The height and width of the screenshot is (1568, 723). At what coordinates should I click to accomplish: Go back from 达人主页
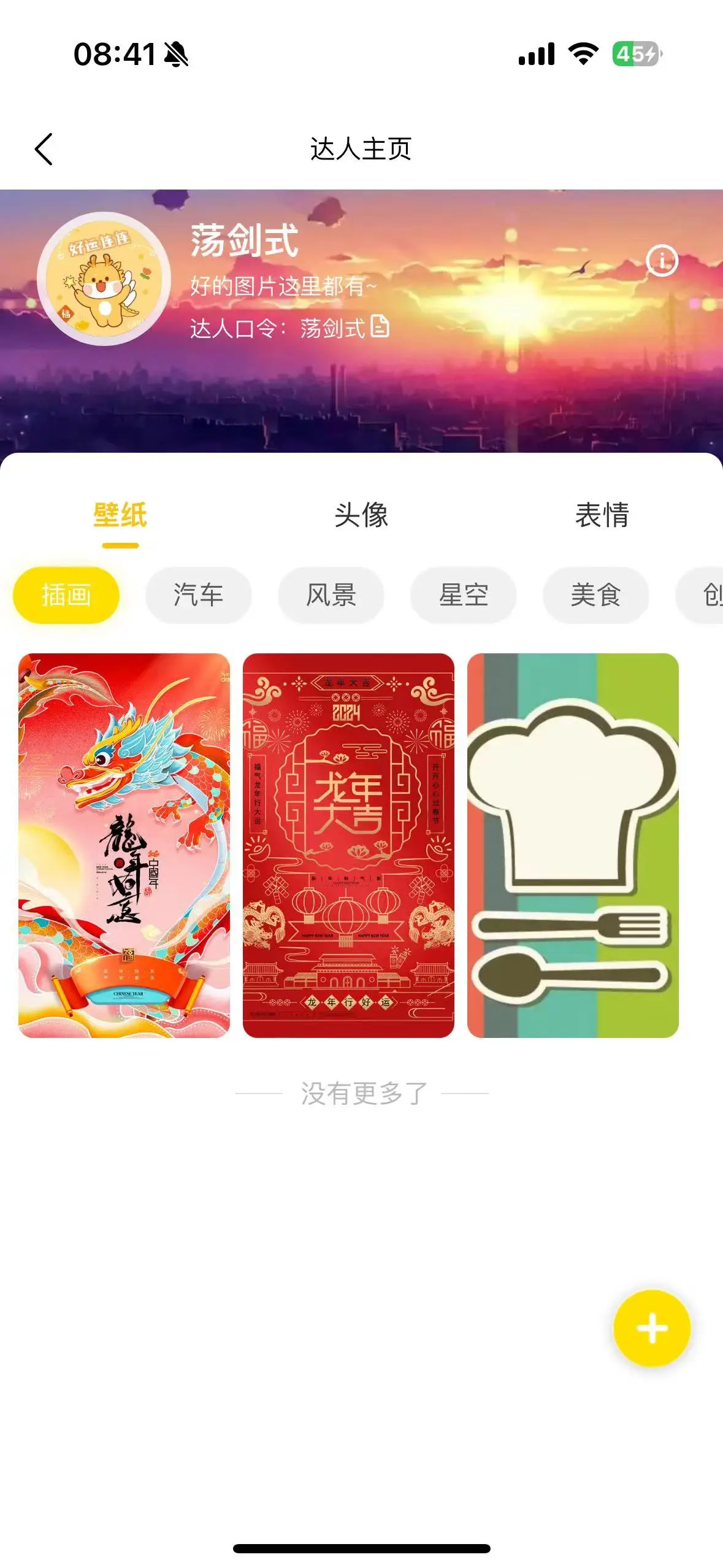point(44,149)
